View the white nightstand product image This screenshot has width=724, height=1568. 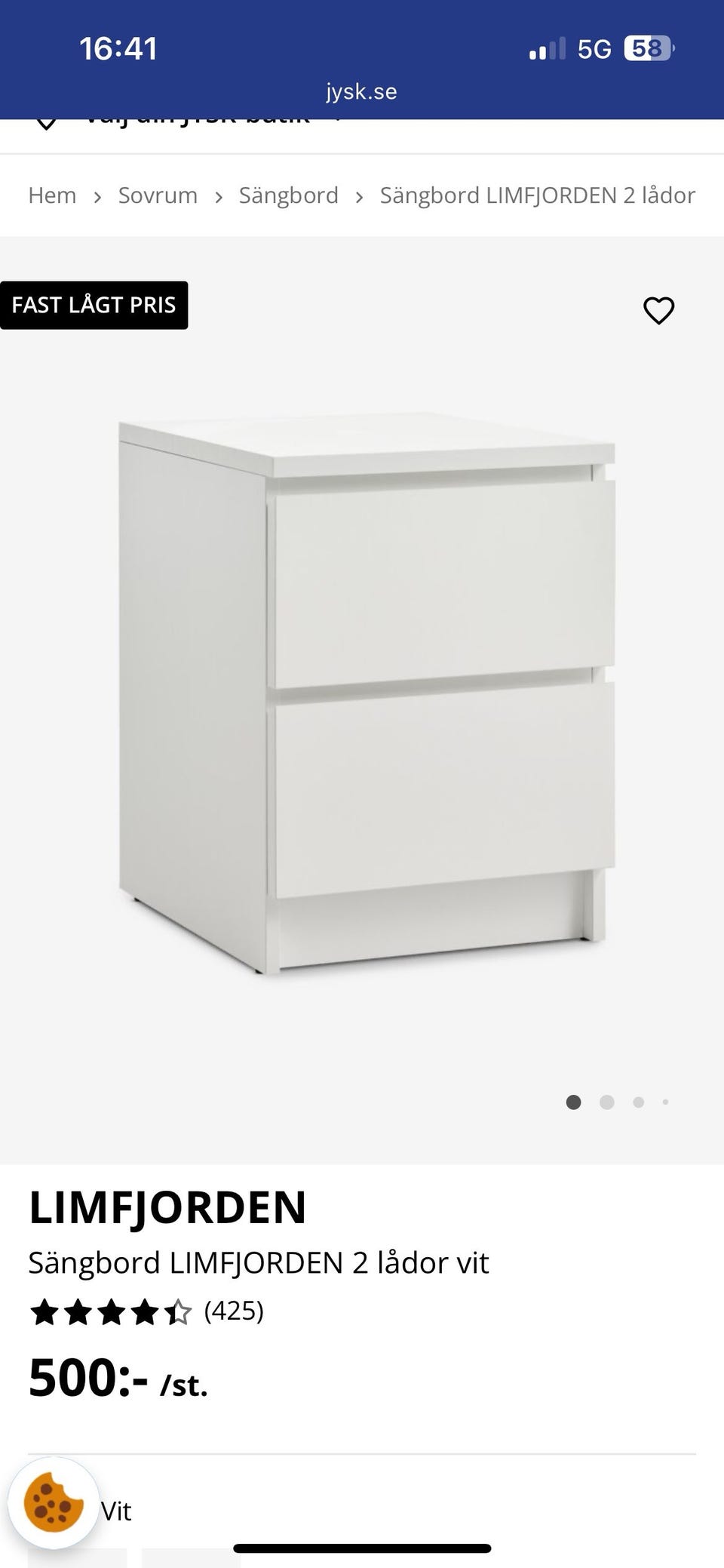[x=367, y=694]
